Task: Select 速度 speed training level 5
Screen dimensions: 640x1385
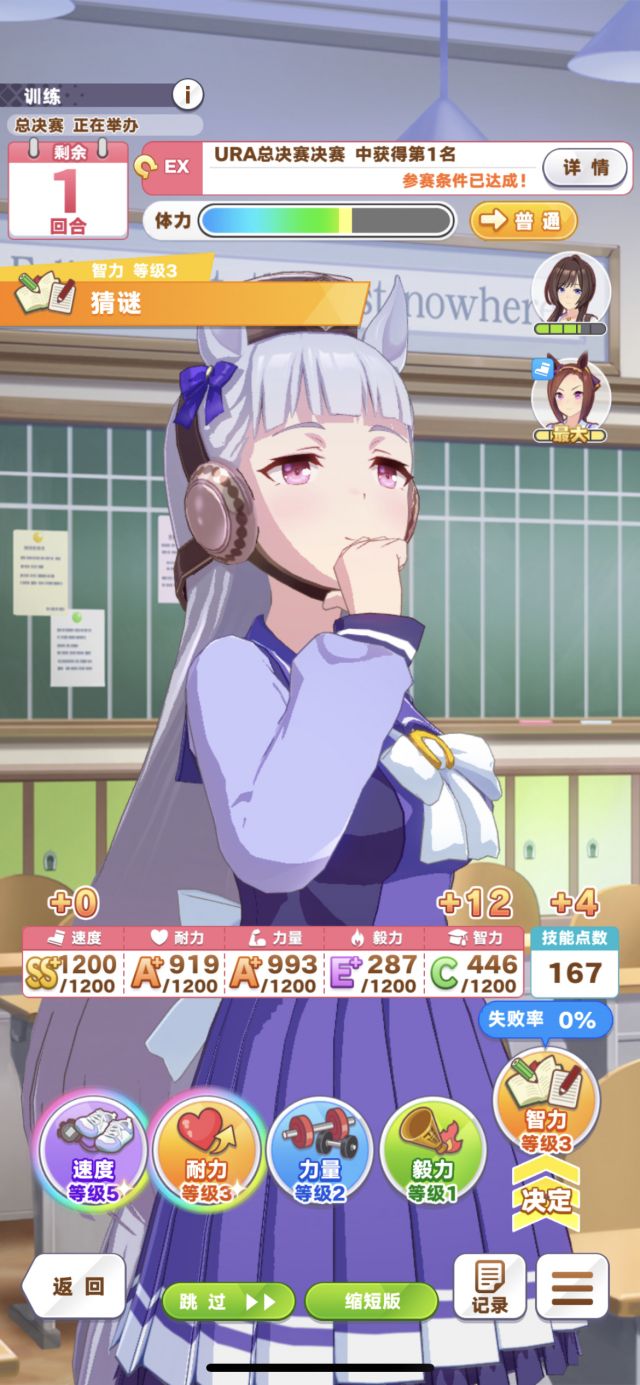Action: (94, 1151)
